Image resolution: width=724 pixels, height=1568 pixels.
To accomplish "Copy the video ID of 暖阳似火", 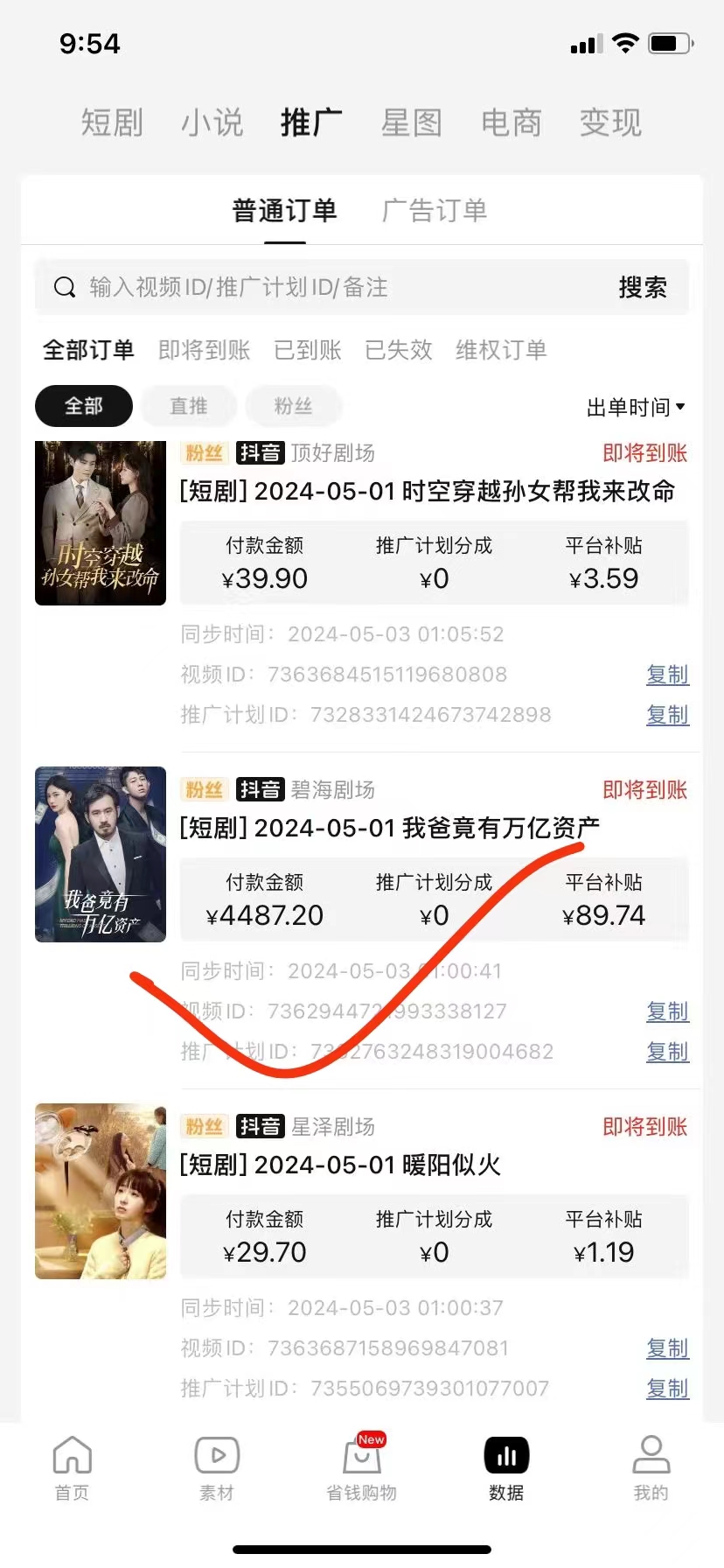I will [x=667, y=1348].
